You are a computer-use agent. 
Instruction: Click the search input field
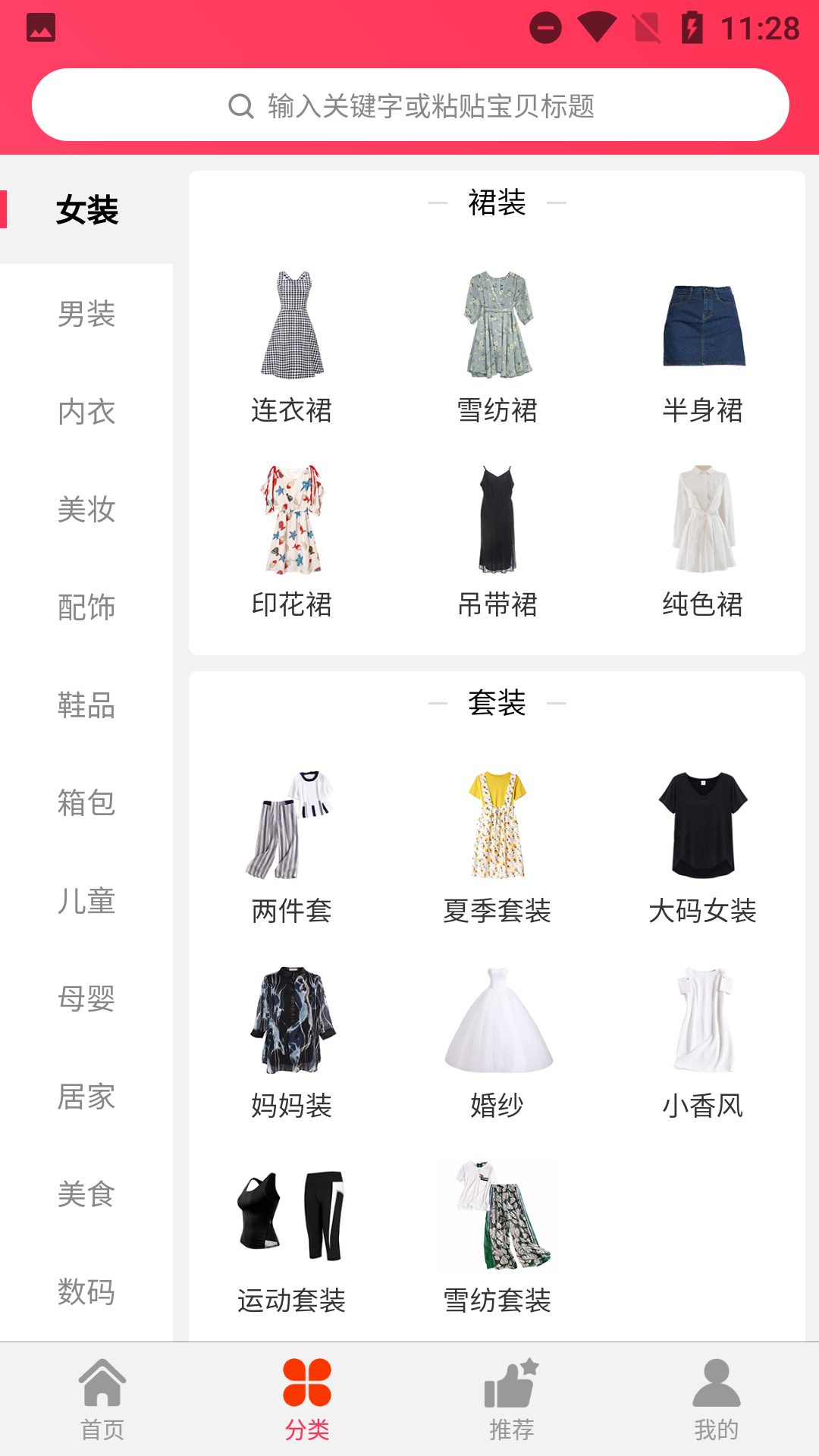409,105
